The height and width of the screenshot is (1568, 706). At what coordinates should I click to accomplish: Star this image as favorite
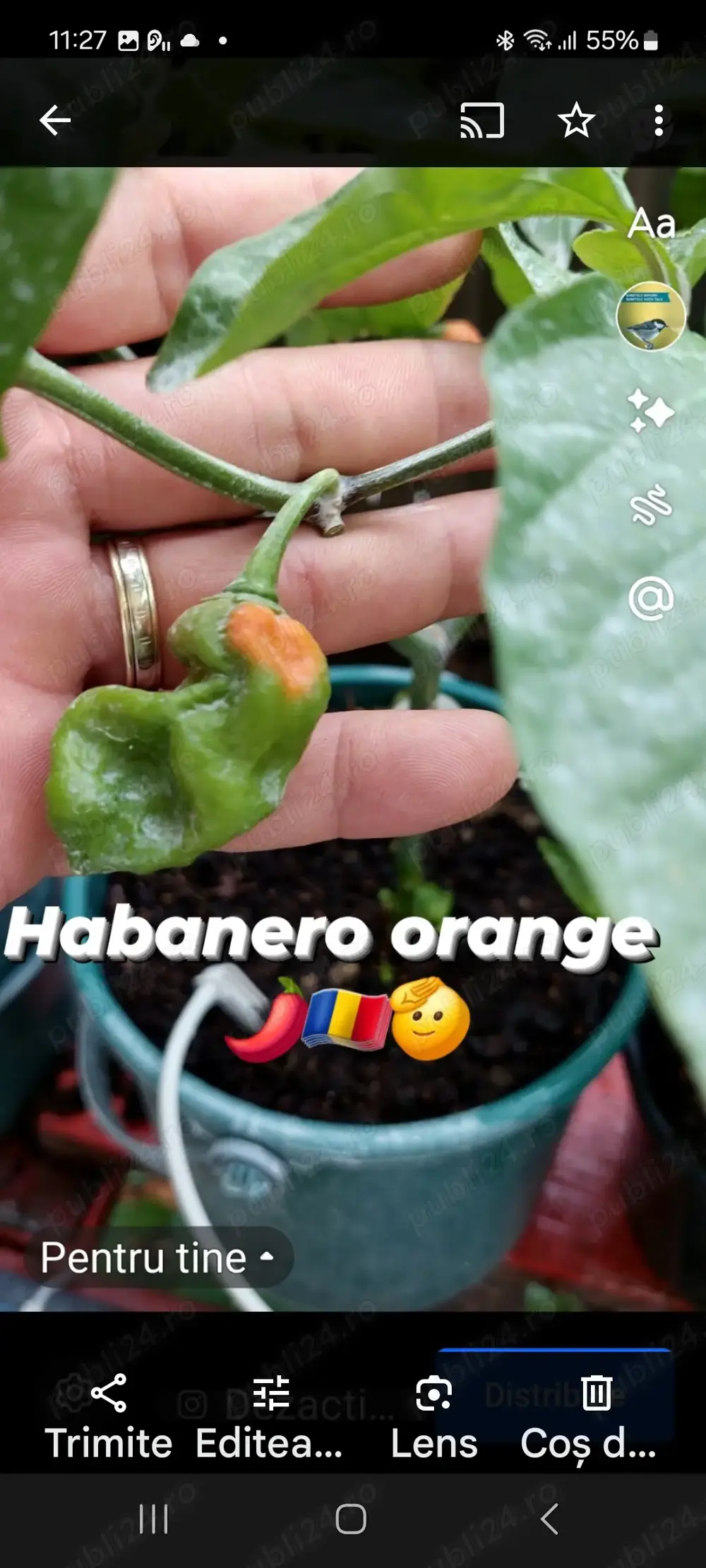coord(576,120)
